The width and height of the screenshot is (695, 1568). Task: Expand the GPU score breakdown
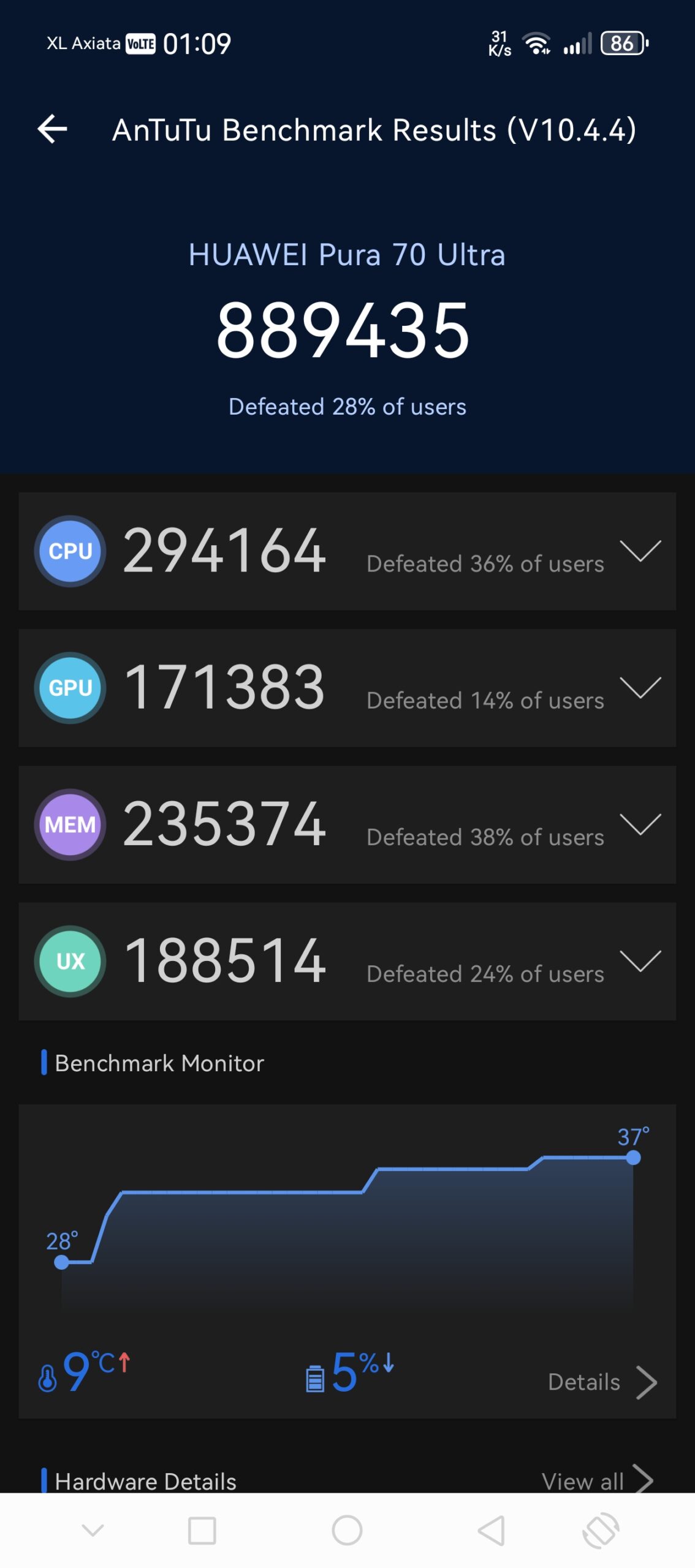coord(640,688)
